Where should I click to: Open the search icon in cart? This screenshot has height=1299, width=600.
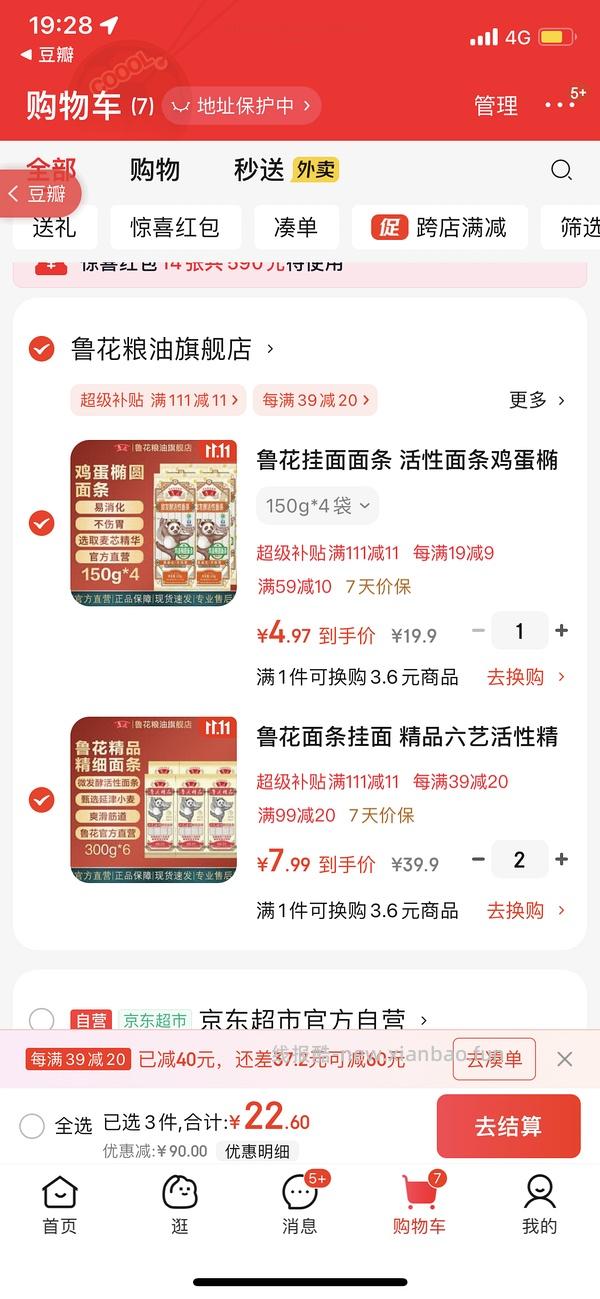[561, 169]
